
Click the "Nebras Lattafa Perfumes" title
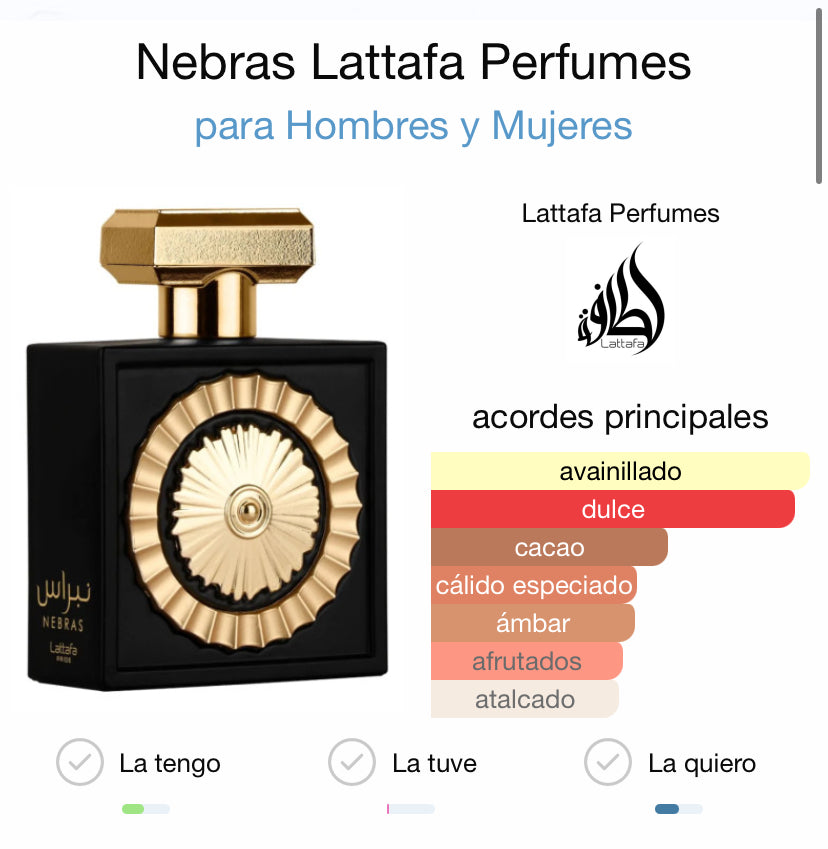414,63
